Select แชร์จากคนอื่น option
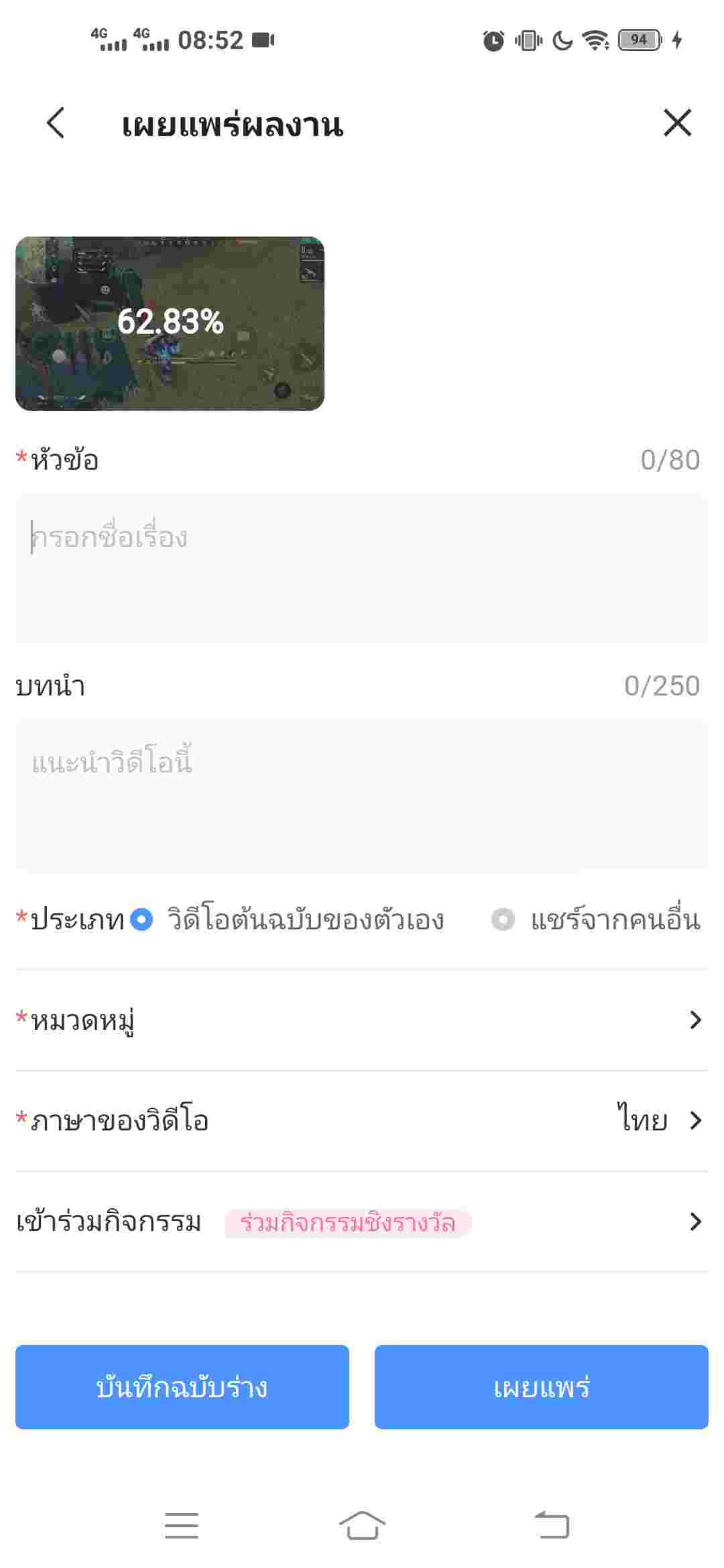 coord(503,919)
